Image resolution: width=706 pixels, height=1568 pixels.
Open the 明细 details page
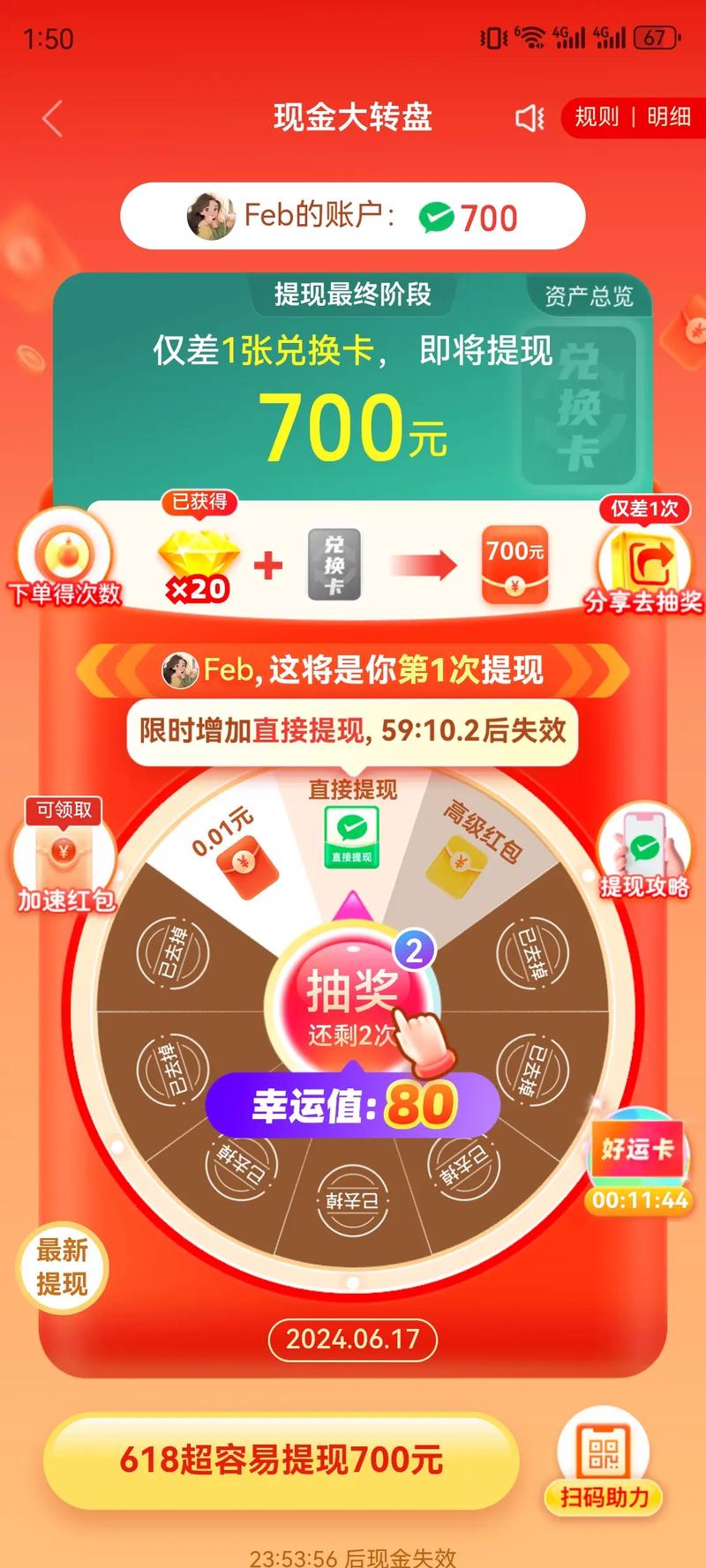669,117
